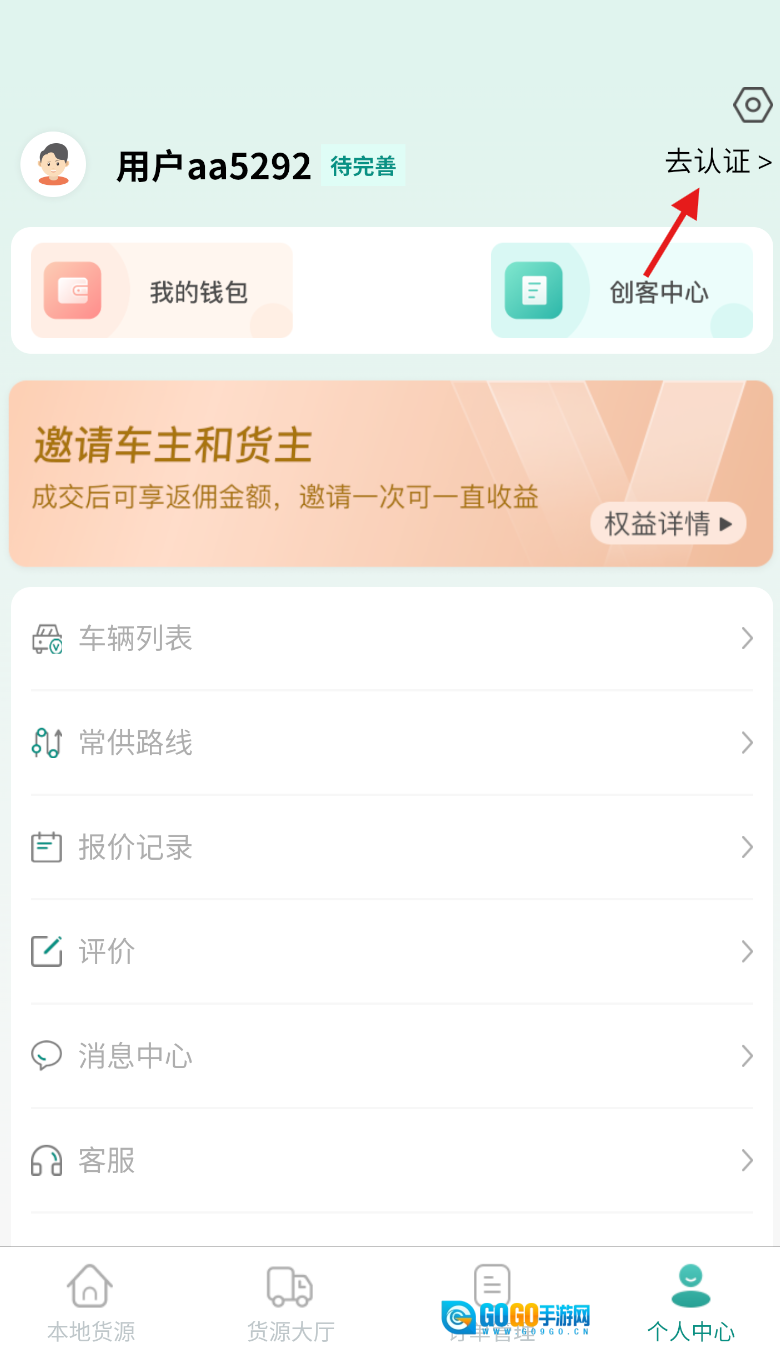
Task: Open the 车辆列表 row
Action: pyautogui.click(x=391, y=638)
